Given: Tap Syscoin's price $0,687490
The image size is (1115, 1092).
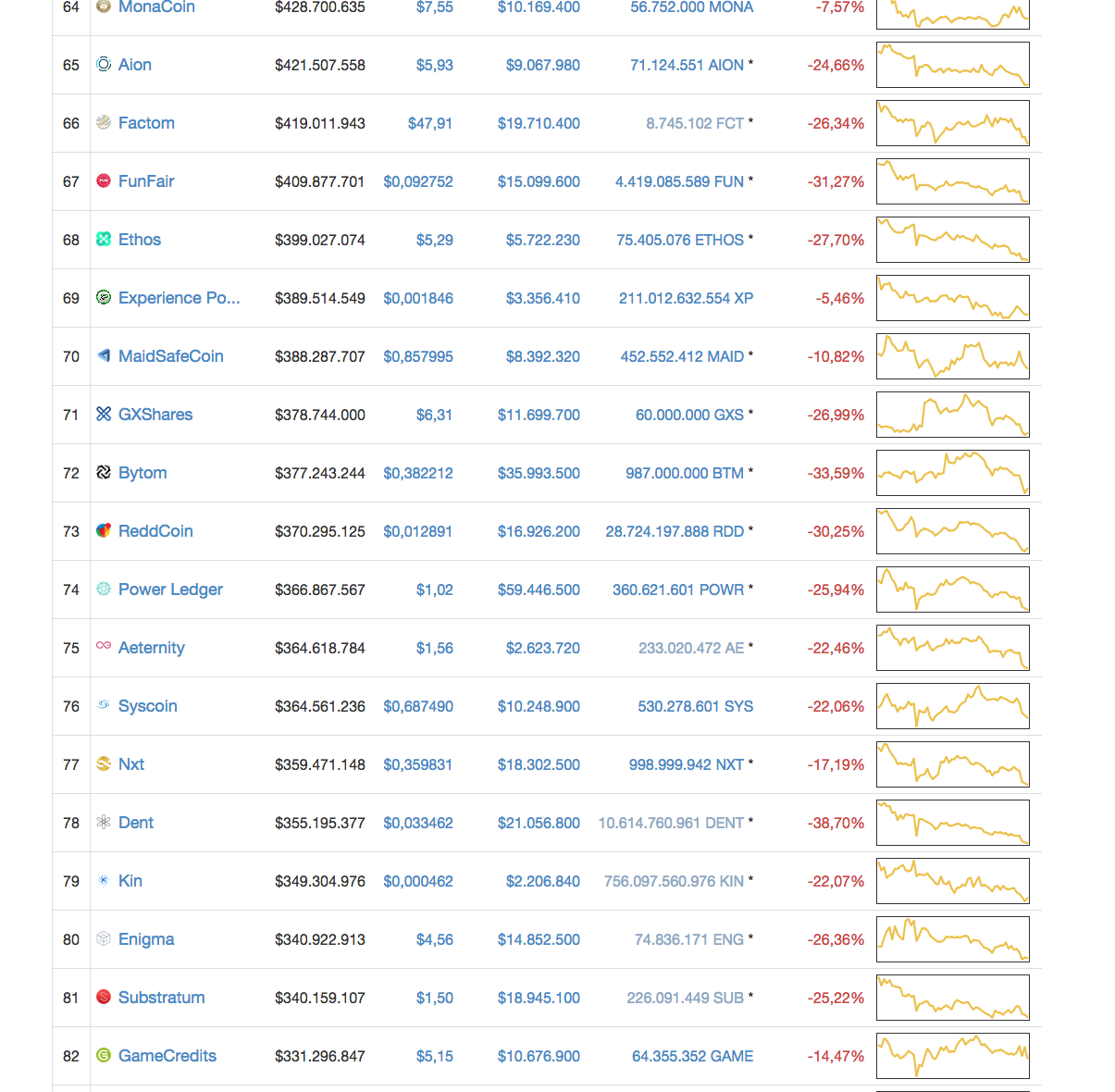Looking at the screenshot, I should coord(418,706).
